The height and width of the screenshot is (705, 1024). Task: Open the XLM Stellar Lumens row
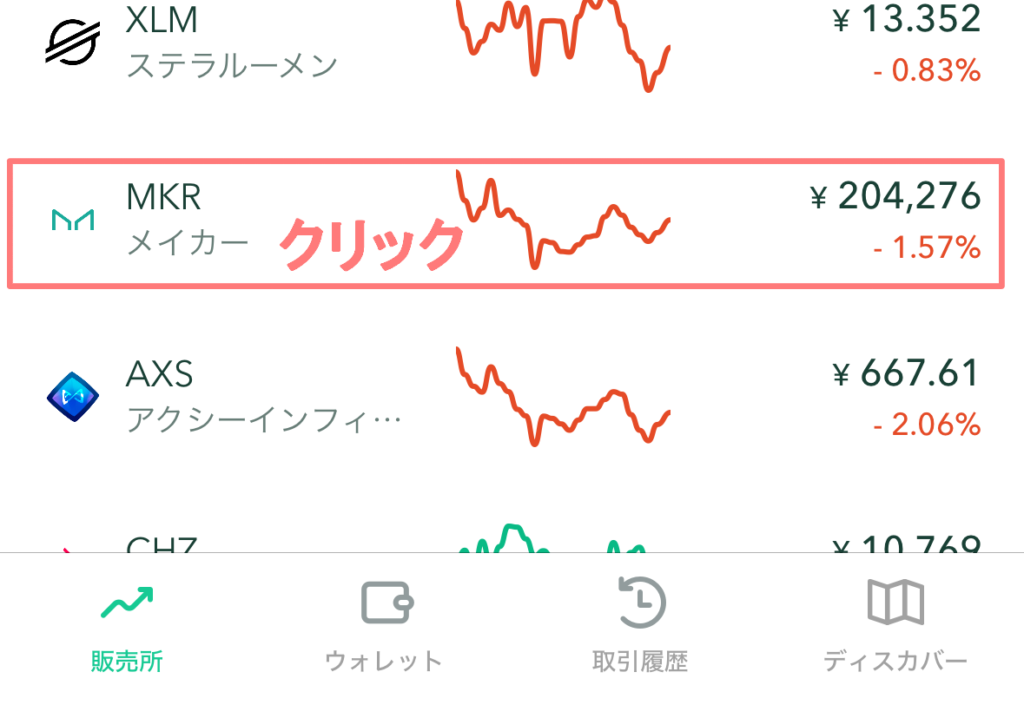tap(232, 45)
